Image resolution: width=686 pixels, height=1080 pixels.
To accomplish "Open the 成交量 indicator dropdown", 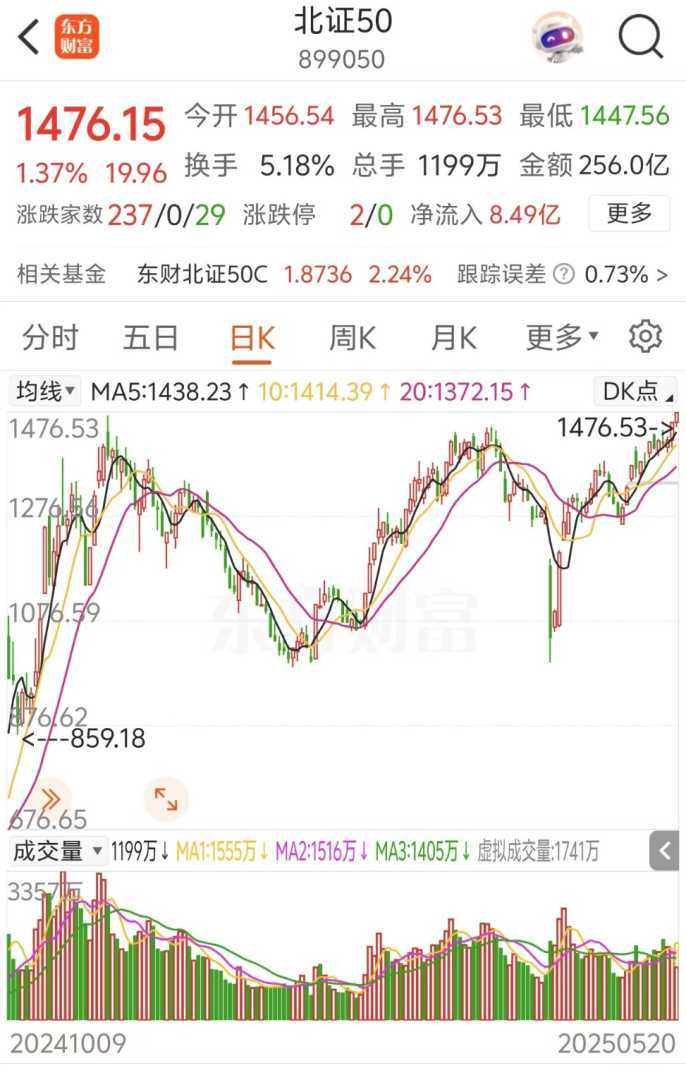I will 57,852.
